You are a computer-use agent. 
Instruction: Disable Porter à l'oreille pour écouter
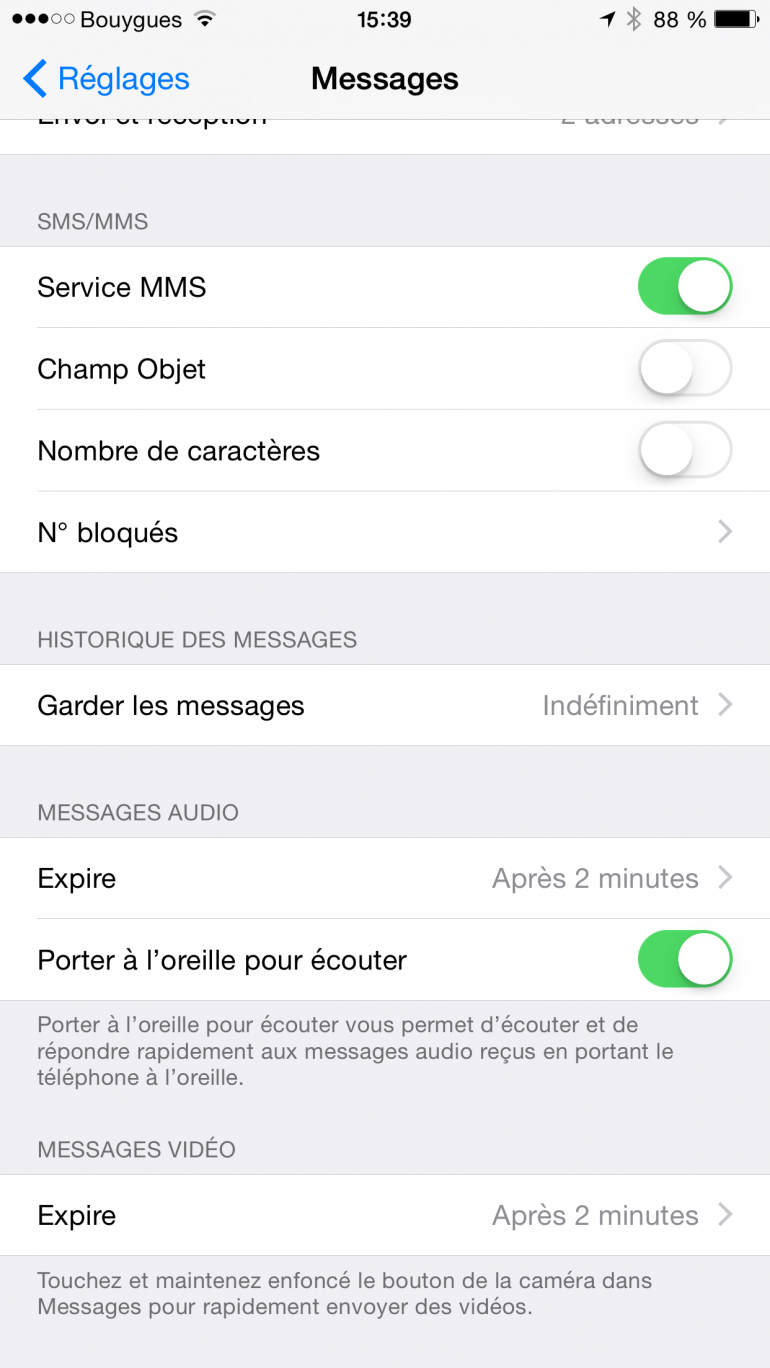[x=684, y=960]
